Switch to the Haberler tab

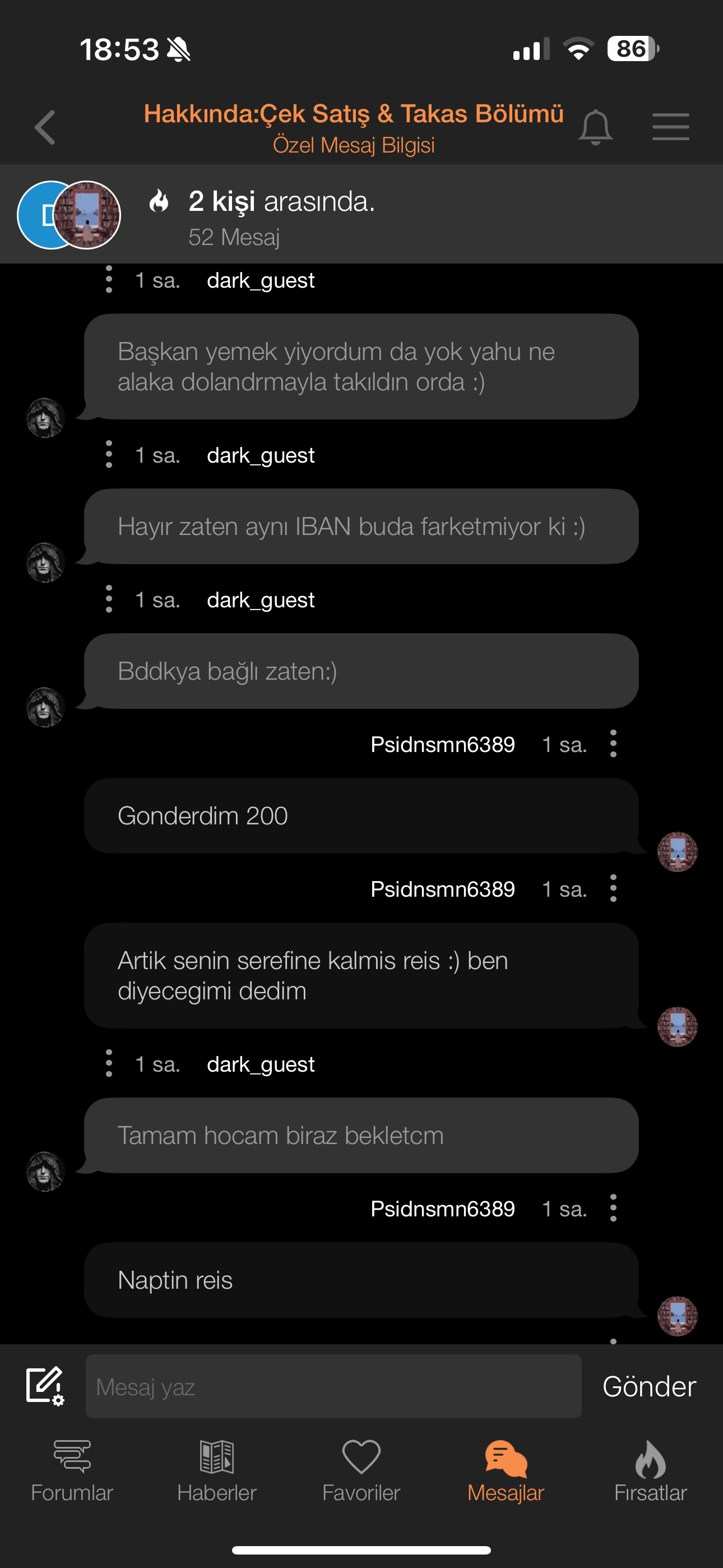click(217, 1471)
